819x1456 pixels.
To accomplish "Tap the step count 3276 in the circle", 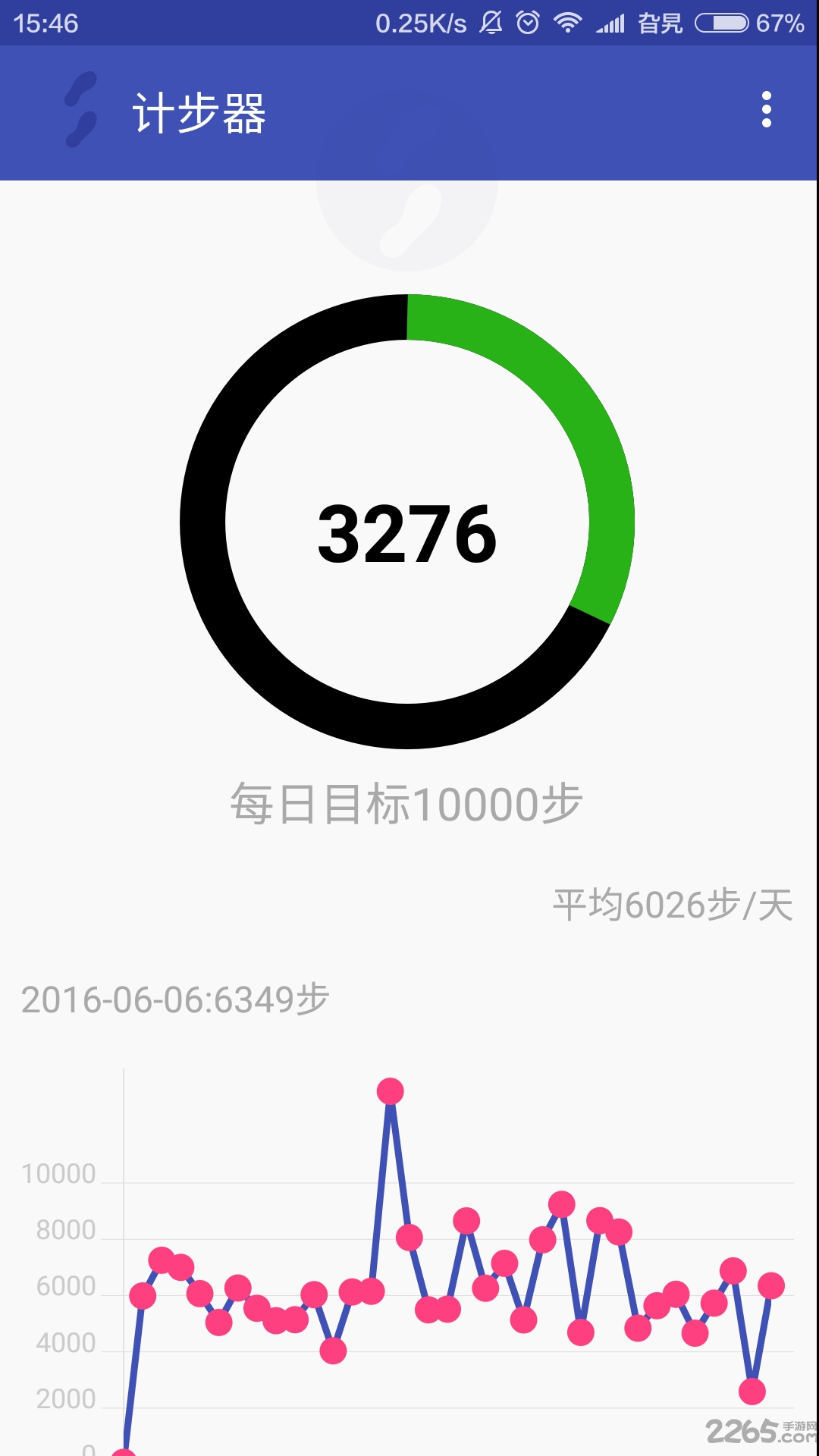I will (408, 535).
